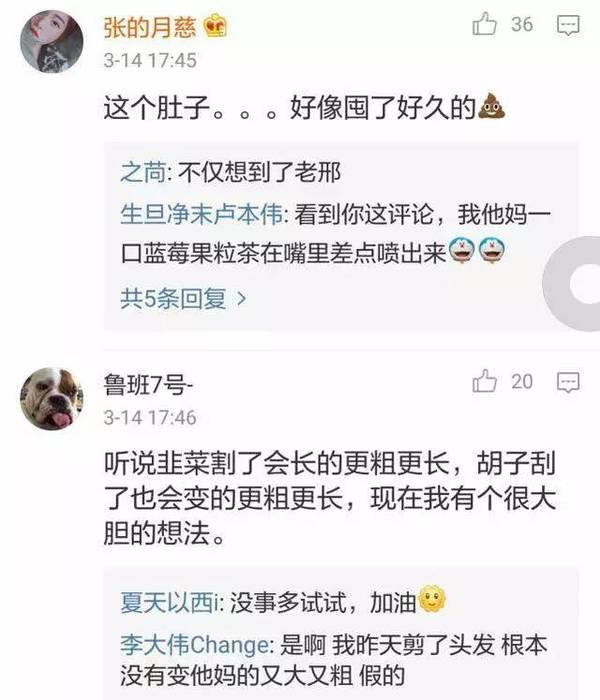The width and height of the screenshot is (600, 700).
Task: Like the comment by 张的月慈
Action: [x=486, y=25]
